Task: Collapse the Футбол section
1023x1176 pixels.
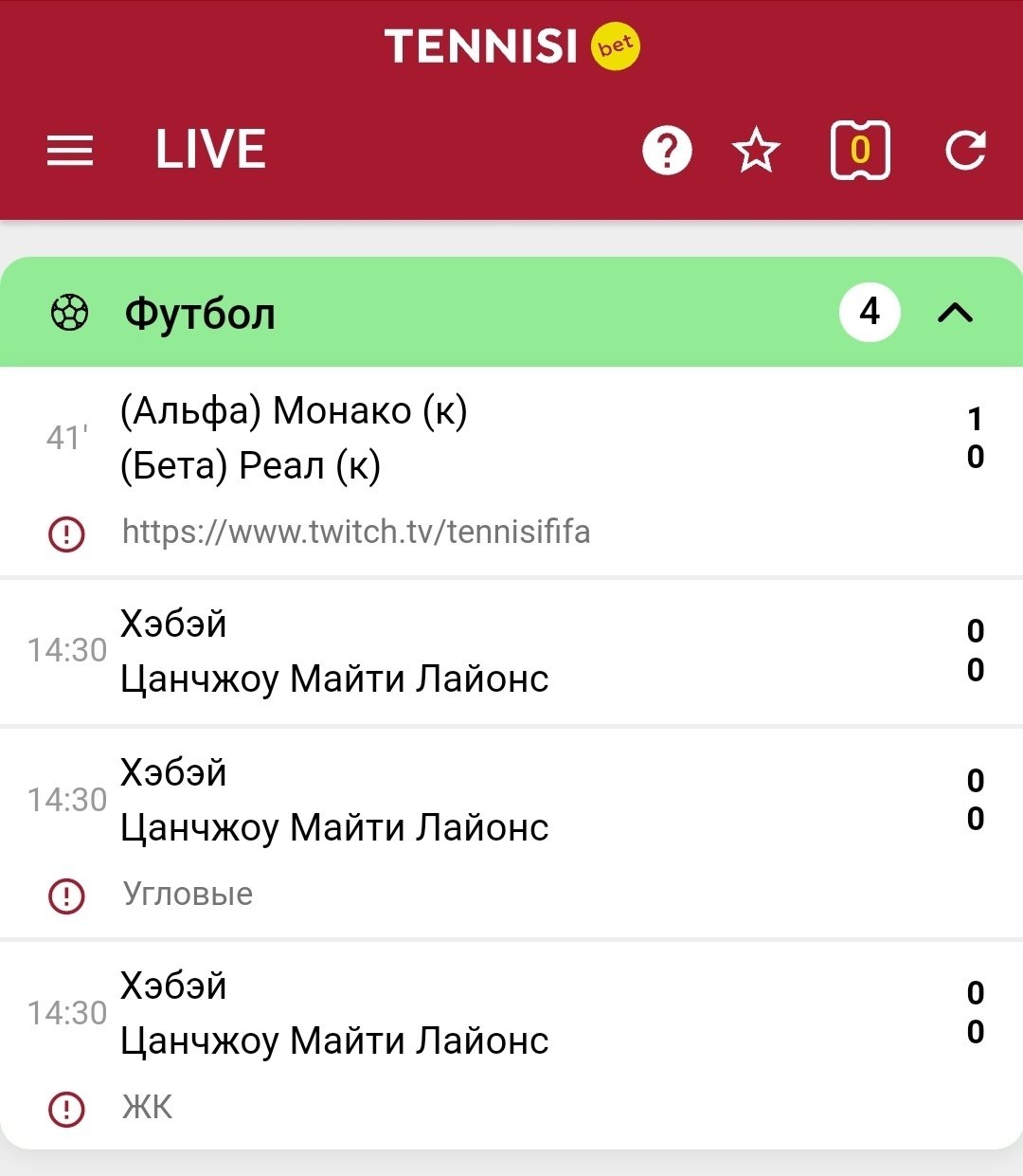Action: tap(955, 313)
